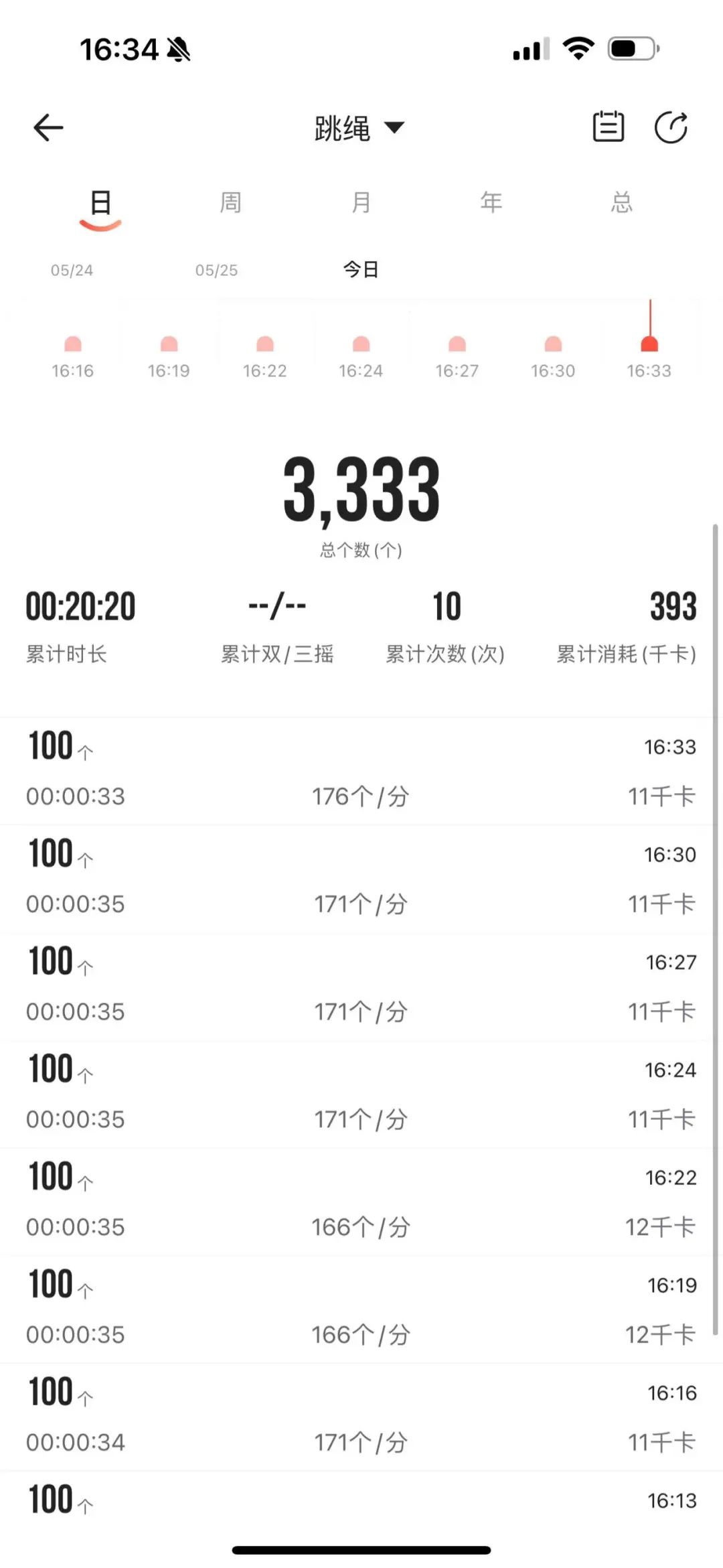Switch to the 月 tab
Screen dimensions: 723x1568
(x=361, y=202)
